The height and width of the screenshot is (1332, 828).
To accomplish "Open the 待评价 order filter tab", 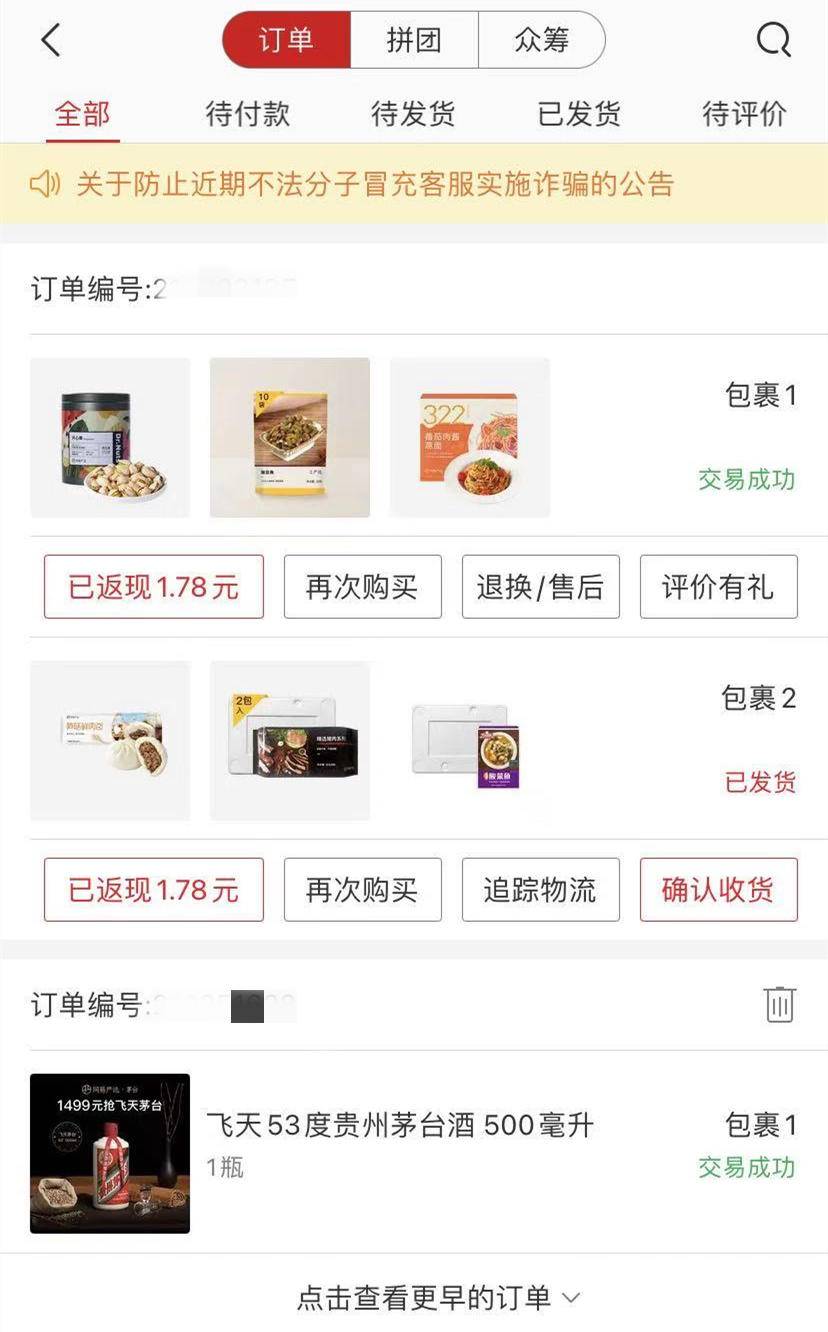I will pyautogui.click(x=746, y=114).
